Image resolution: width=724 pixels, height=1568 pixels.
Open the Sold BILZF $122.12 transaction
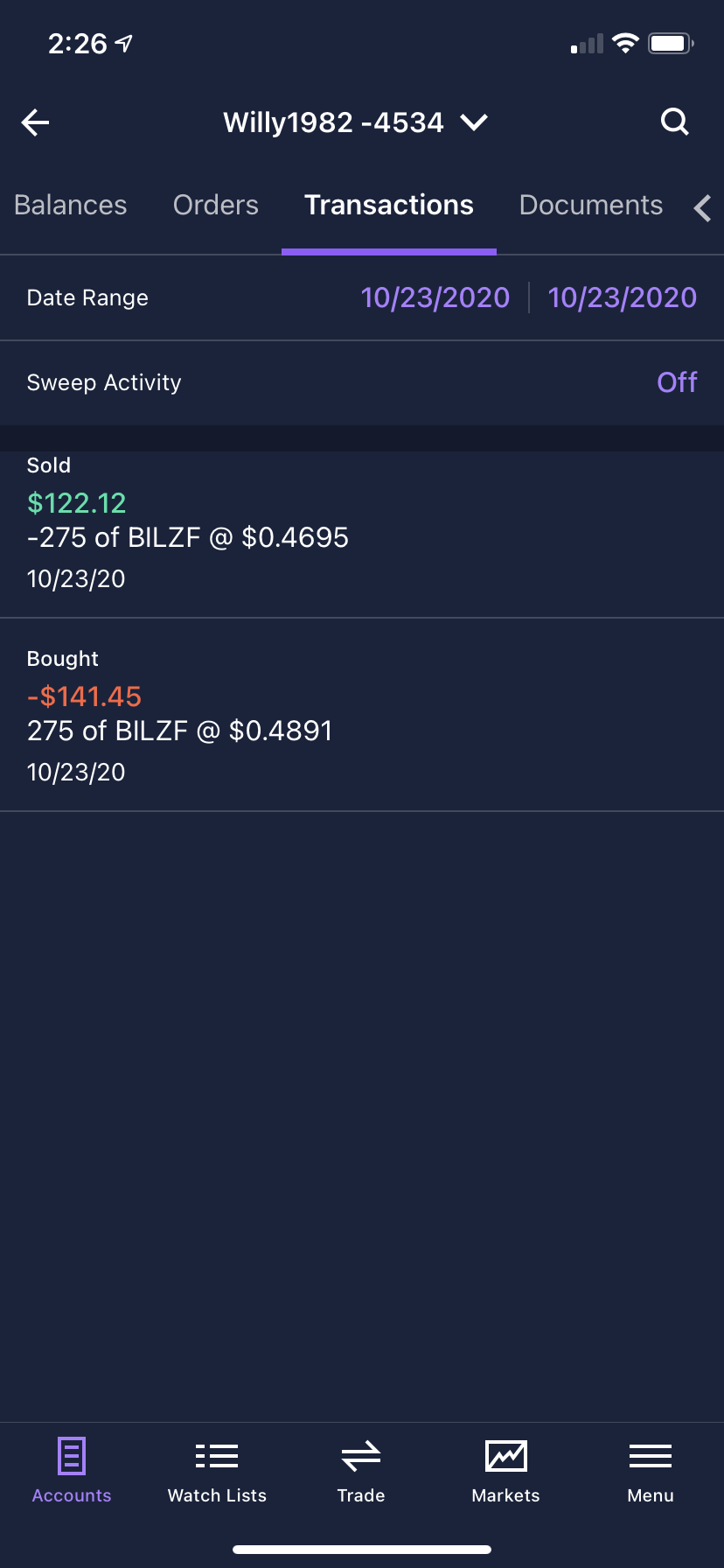pos(362,522)
